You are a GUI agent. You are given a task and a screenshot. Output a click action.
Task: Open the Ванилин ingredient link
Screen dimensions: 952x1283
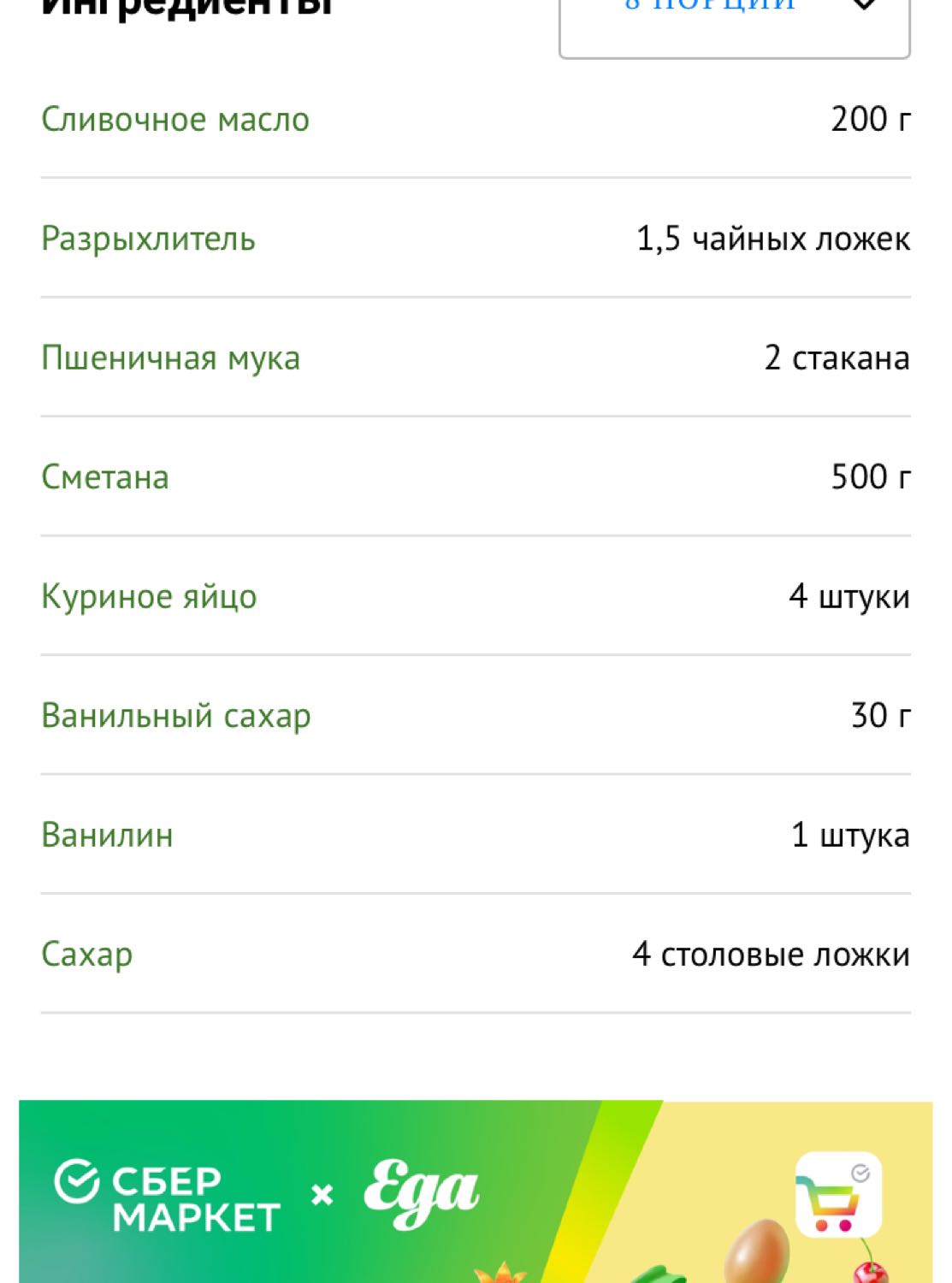pyautogui.click(x=107, y=835)
